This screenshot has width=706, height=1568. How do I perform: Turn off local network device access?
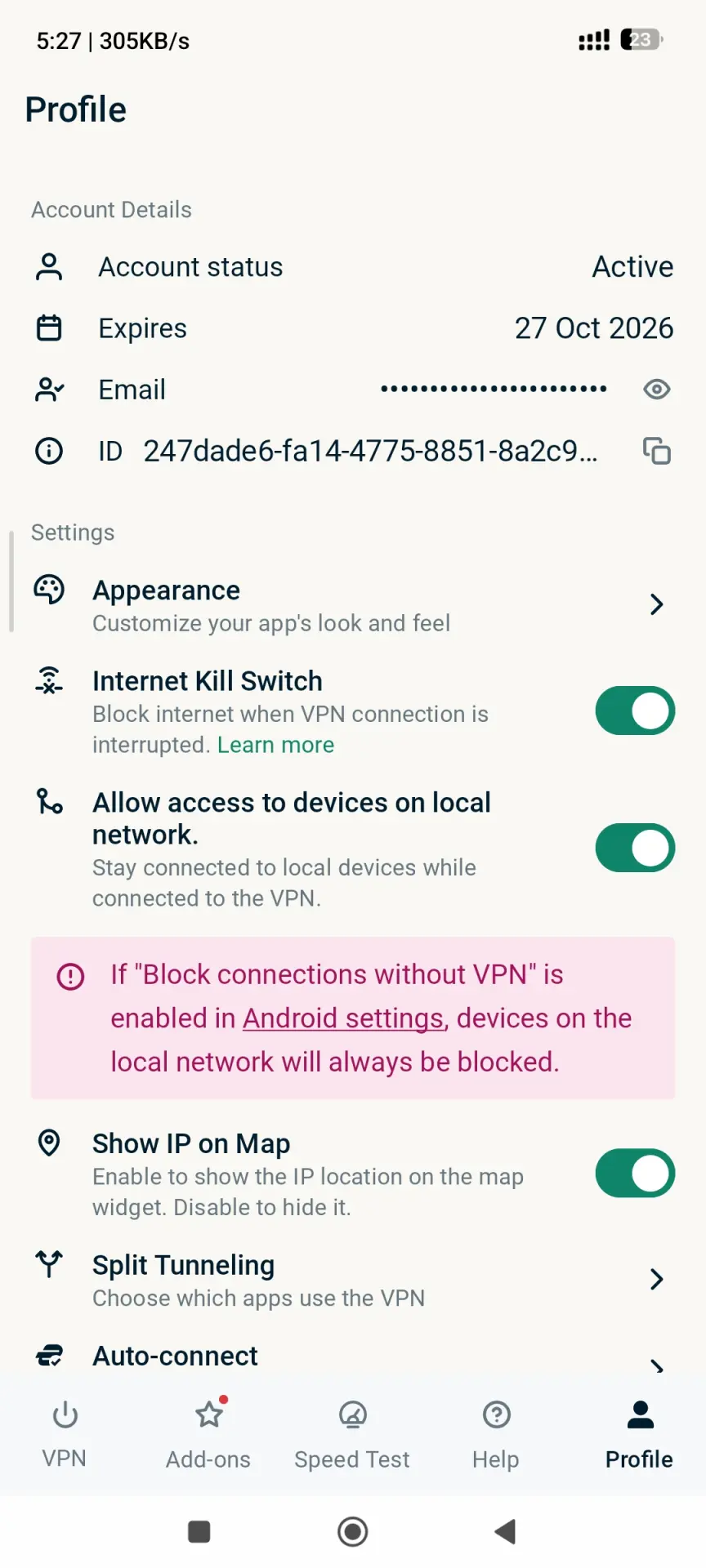coord(635,848)
